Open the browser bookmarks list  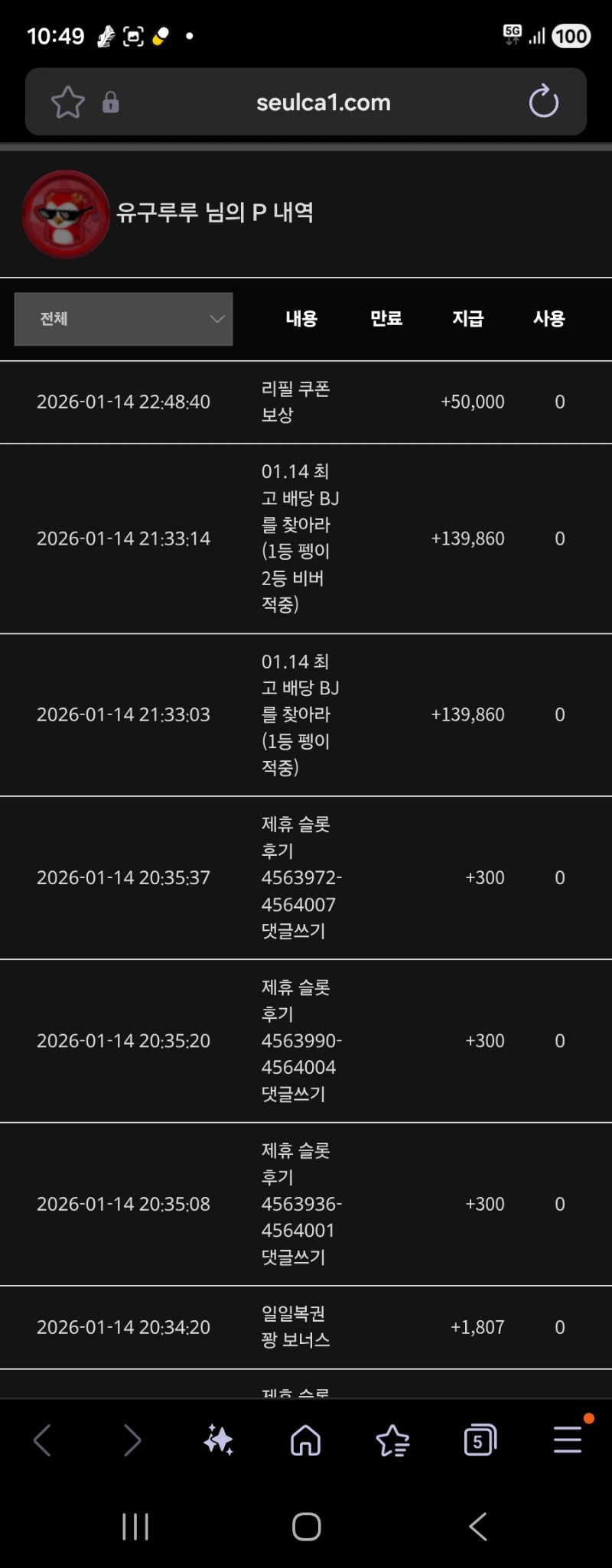point(392,1441)
